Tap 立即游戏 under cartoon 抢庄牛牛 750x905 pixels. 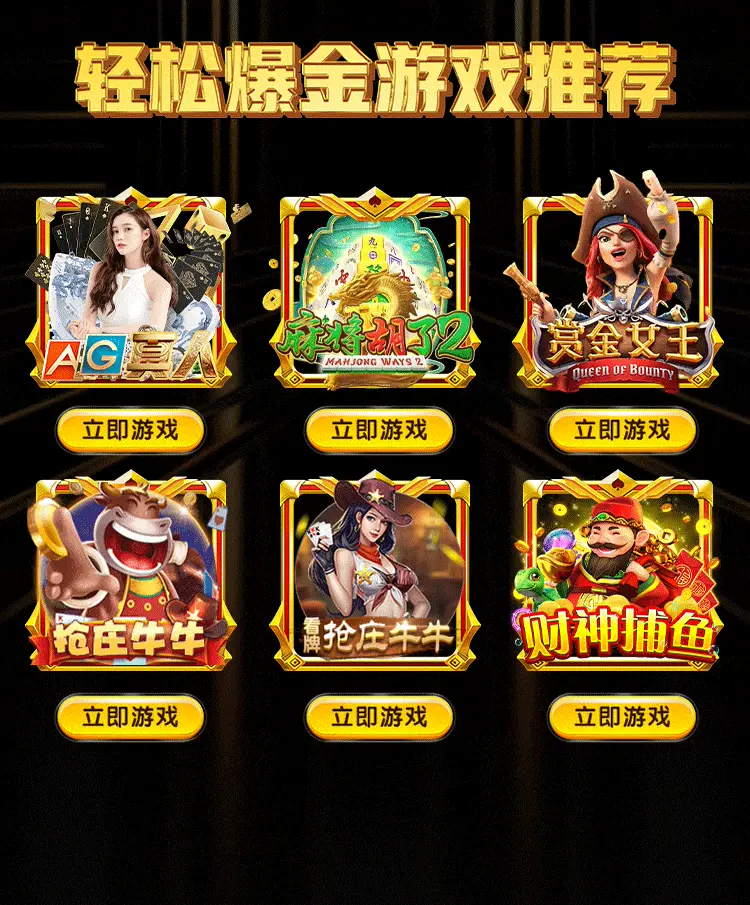pyautogui.click(x=130, y=716)
